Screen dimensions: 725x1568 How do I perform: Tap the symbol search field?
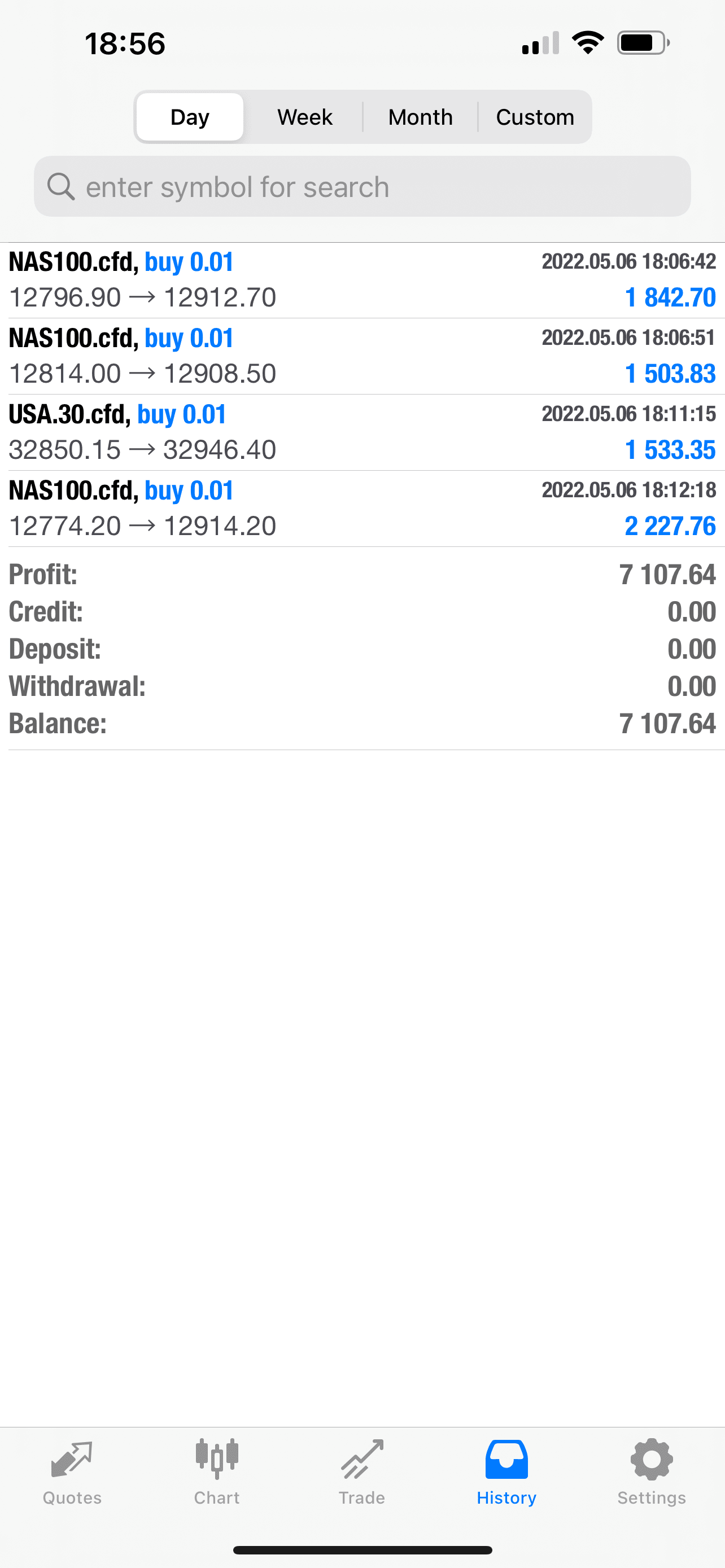click(362, 186)
